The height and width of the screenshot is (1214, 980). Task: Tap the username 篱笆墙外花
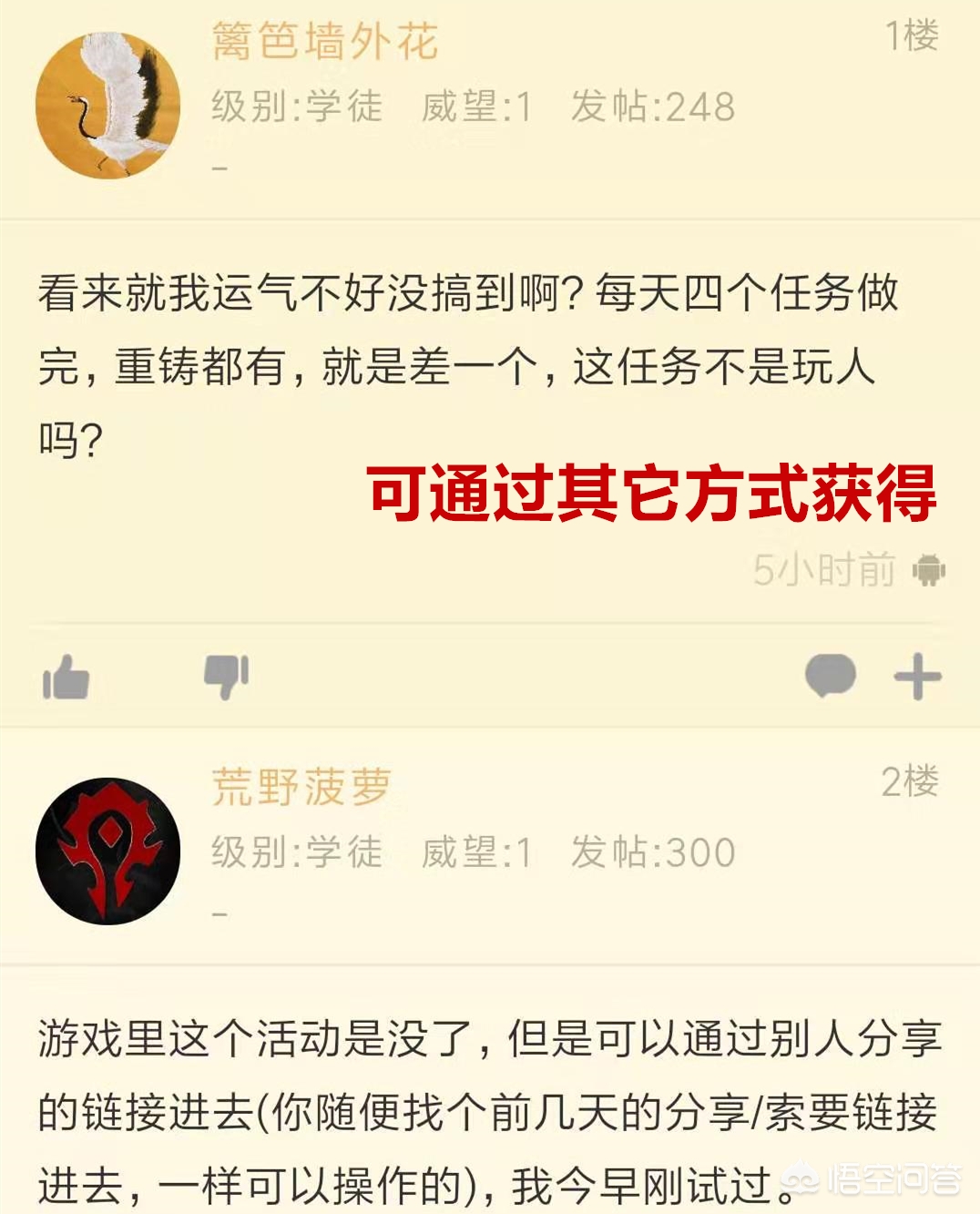[325, 42]
